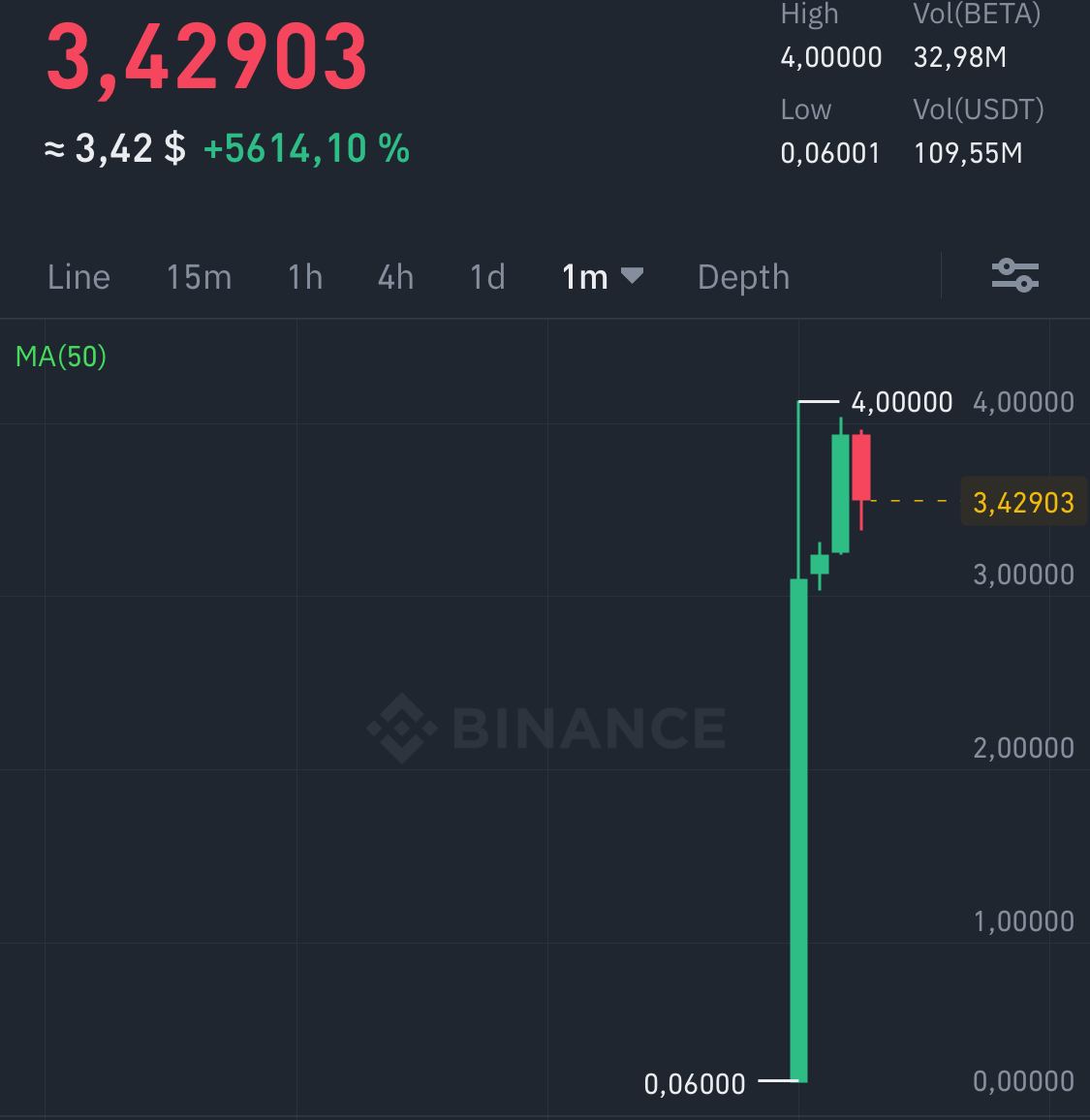Image resolution: width=1090 pixels, height=1120 pixels.
Task: Select the 1h interval
Action: pyautogui.click(x=304, y=277)
